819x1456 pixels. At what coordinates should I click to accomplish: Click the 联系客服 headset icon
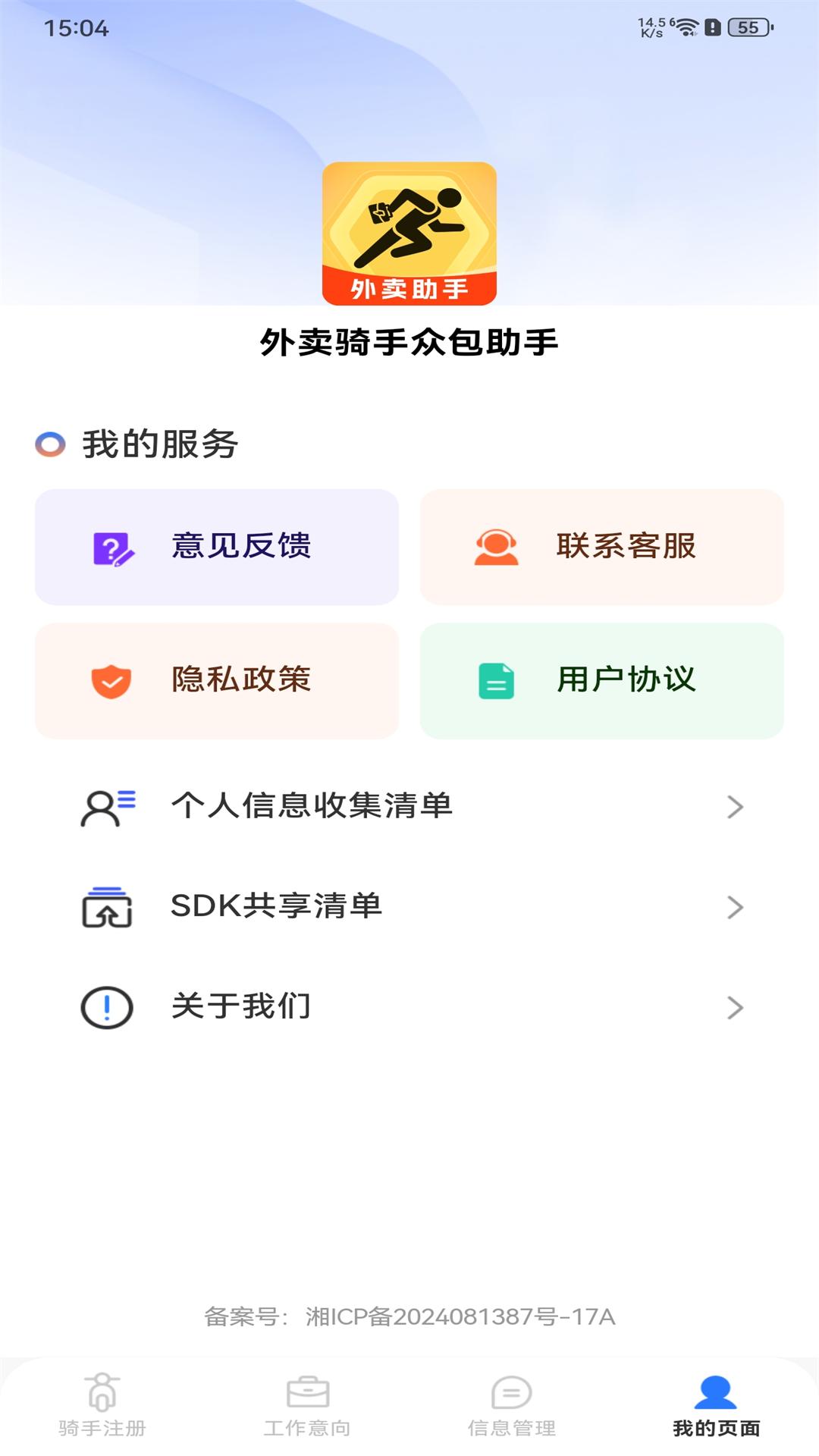coord(497,546)
